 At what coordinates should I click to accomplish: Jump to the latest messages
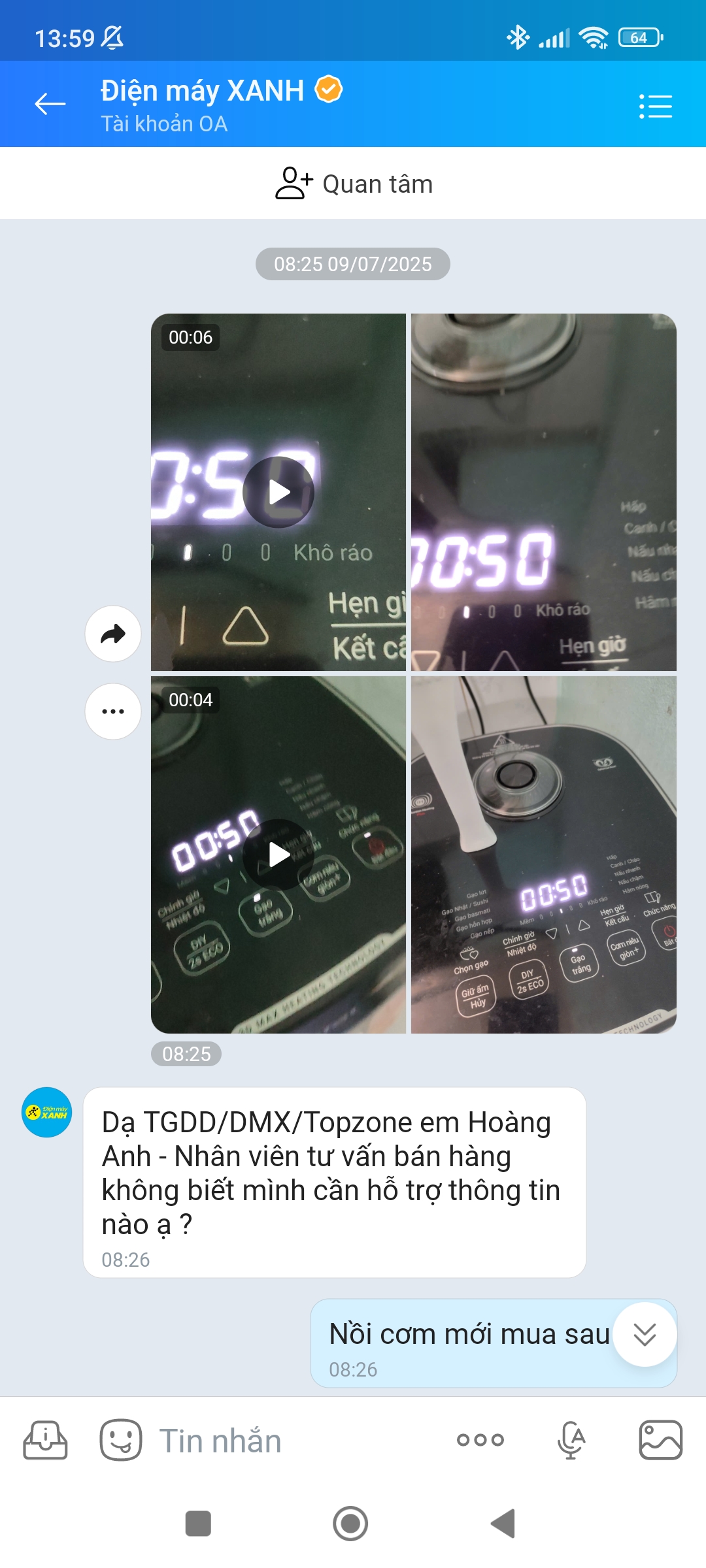coord(645,1334)
